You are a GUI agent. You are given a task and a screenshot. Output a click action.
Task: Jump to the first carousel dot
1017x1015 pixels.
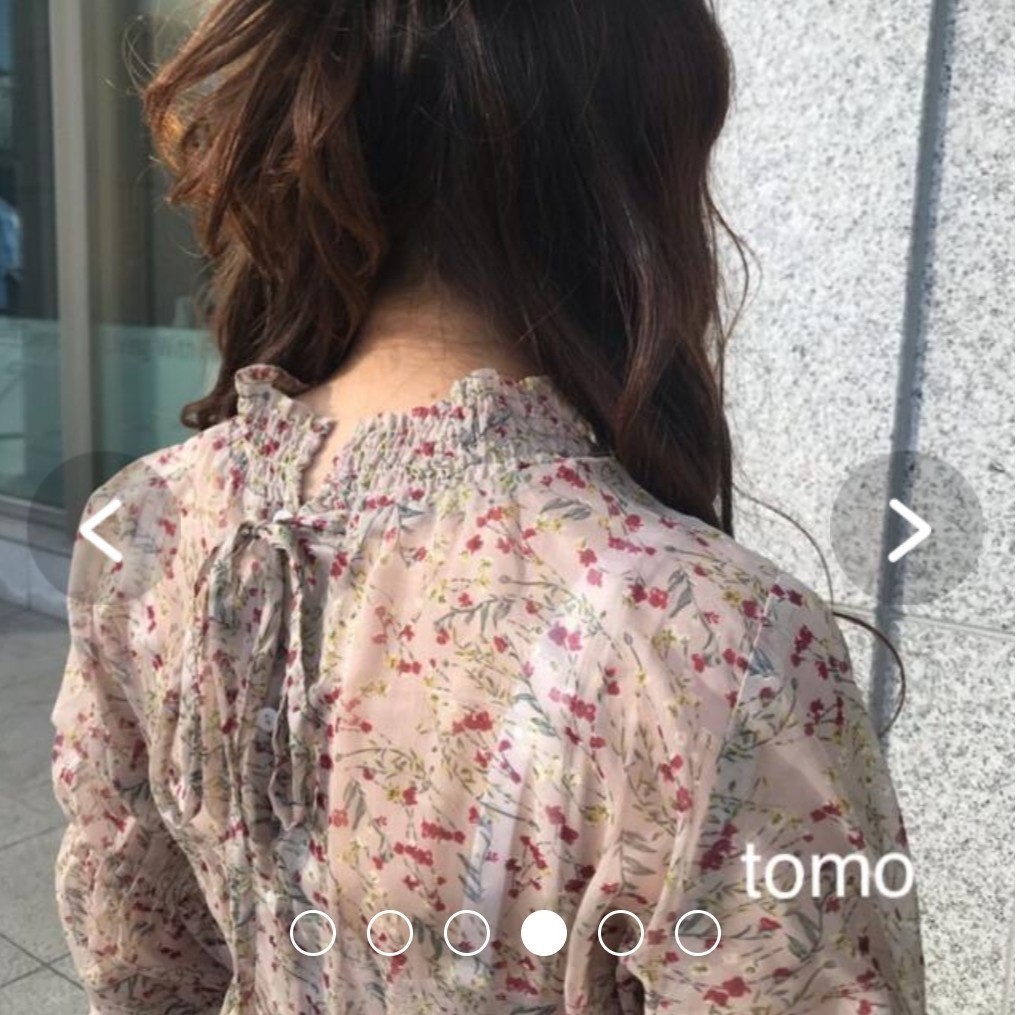313,933
